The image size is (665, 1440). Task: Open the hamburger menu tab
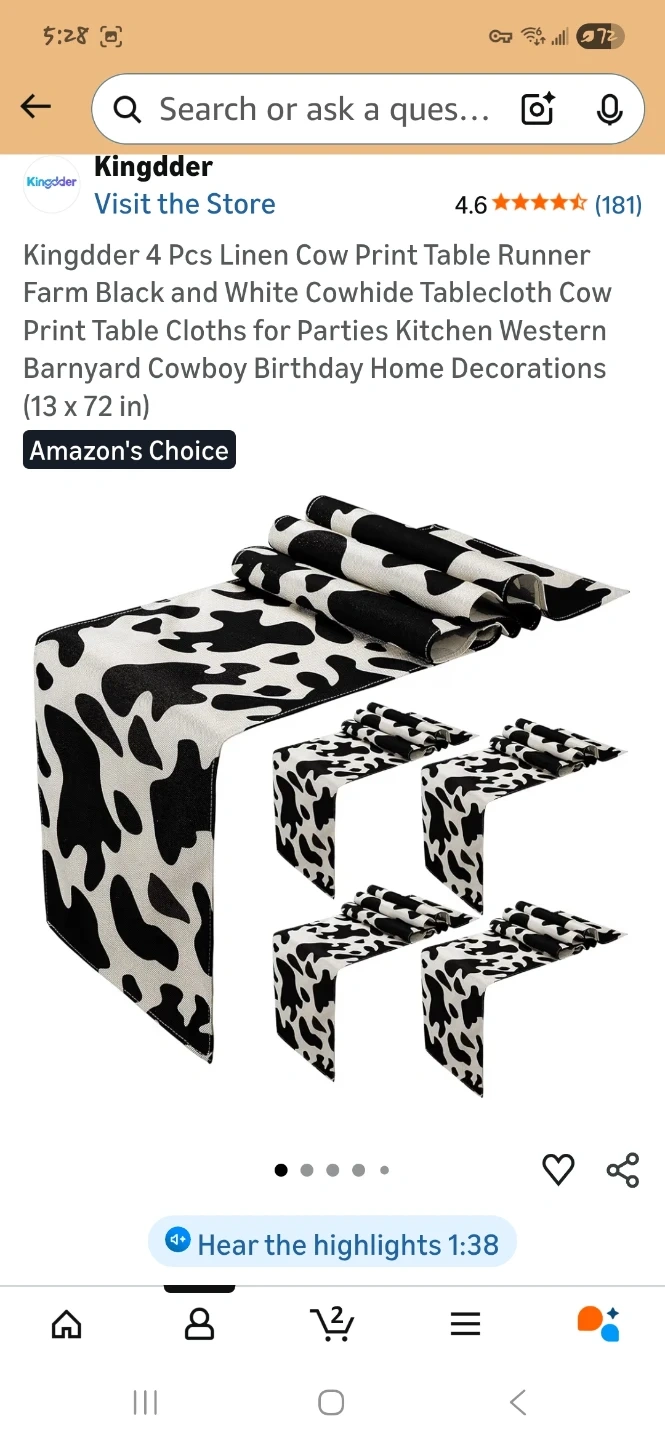[x=465, y=1324]
